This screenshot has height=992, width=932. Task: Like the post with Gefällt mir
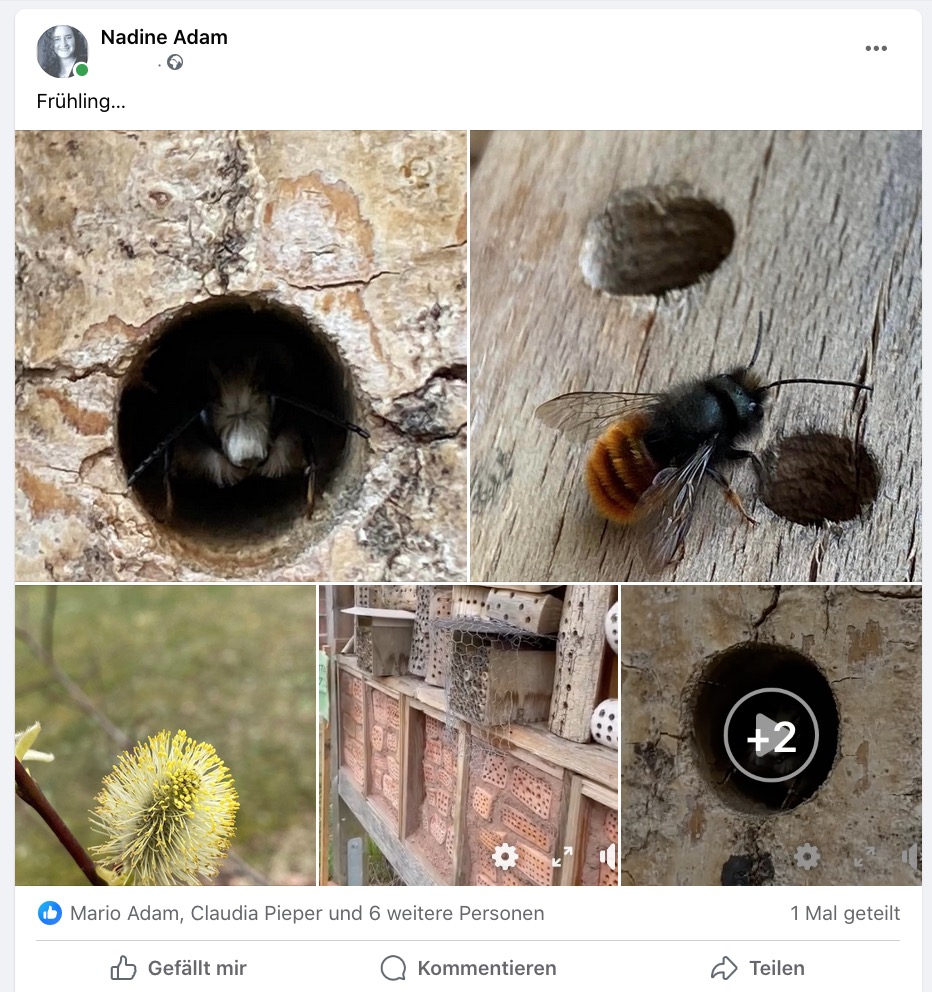coord(178,968)
